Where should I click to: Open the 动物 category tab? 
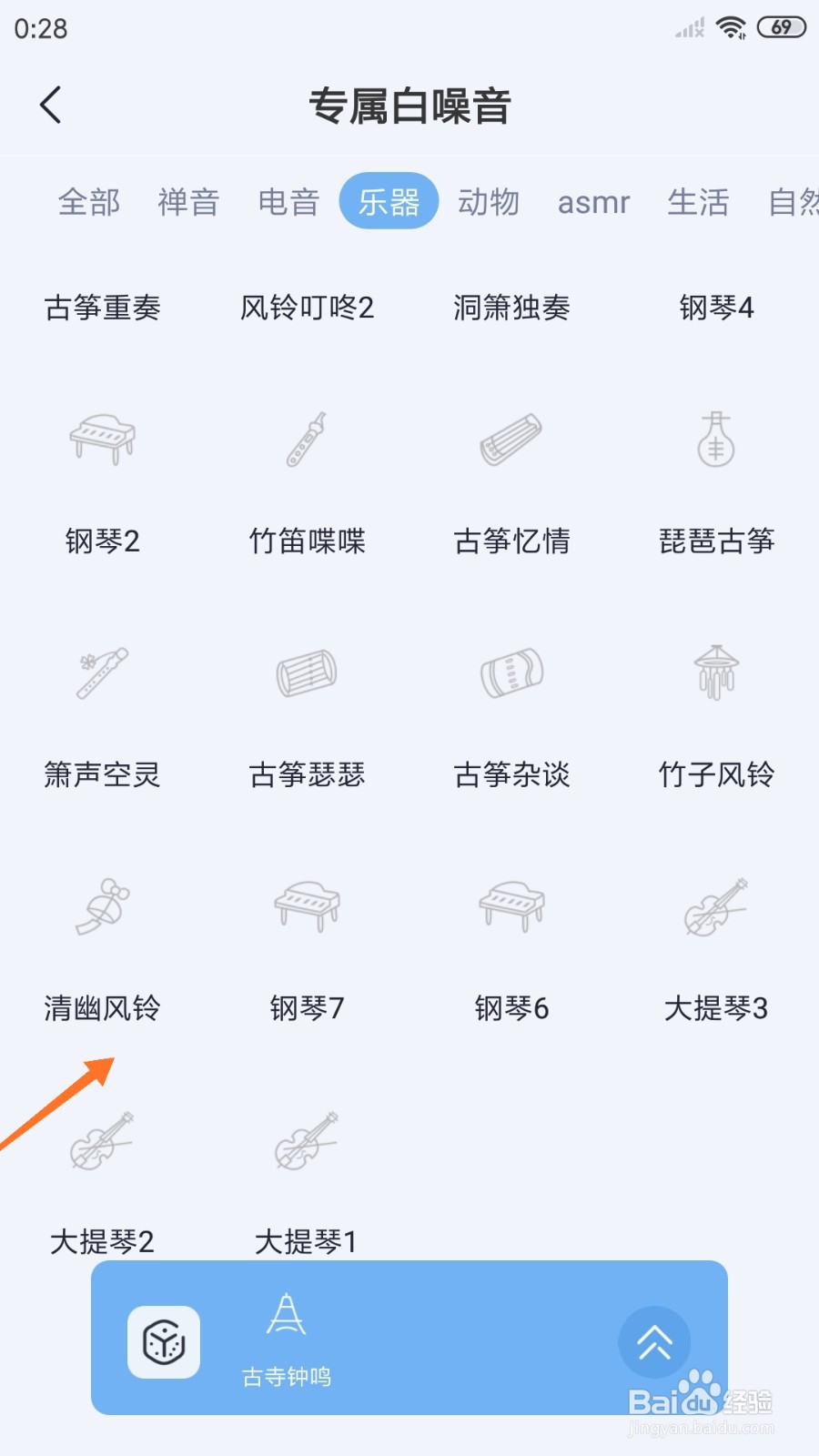(489, 201)
